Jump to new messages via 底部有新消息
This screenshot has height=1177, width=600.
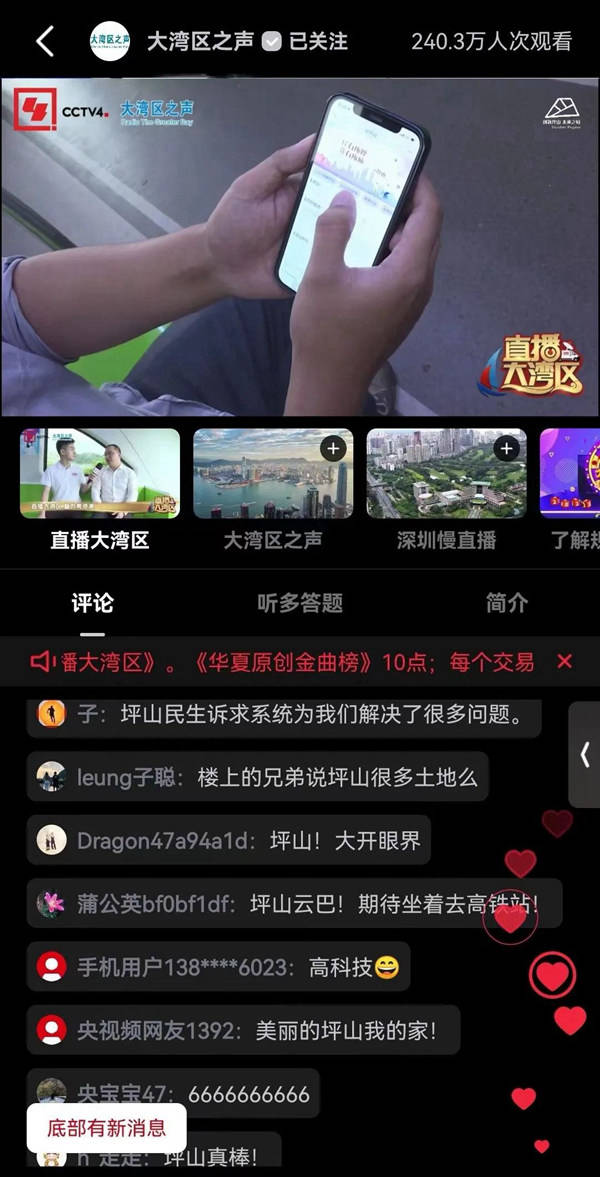coord(106,1128)
